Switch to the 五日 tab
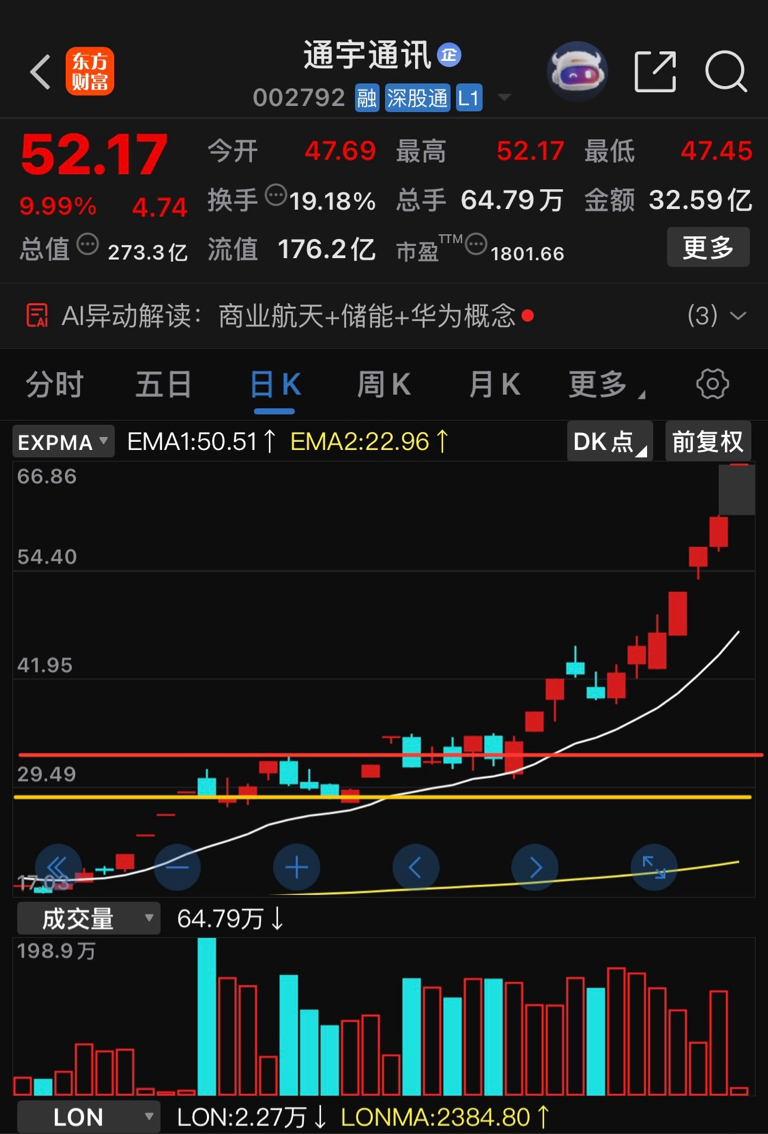The image size is (768, 1134). (164, 384)
